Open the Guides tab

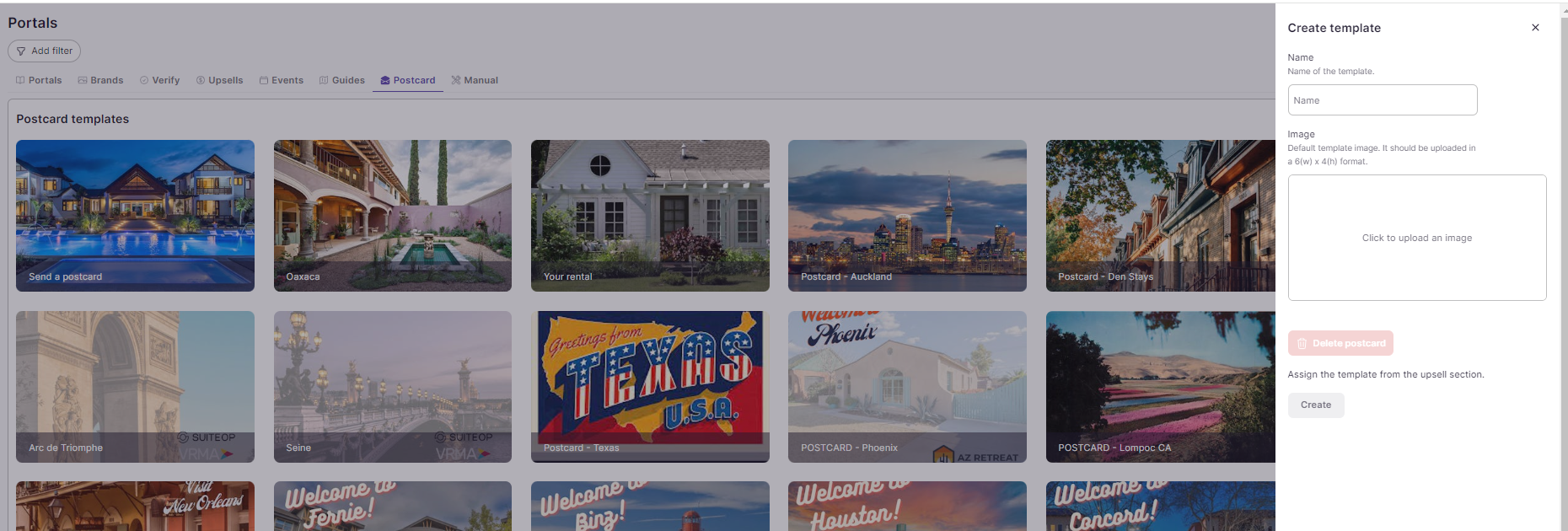[341, 81]
